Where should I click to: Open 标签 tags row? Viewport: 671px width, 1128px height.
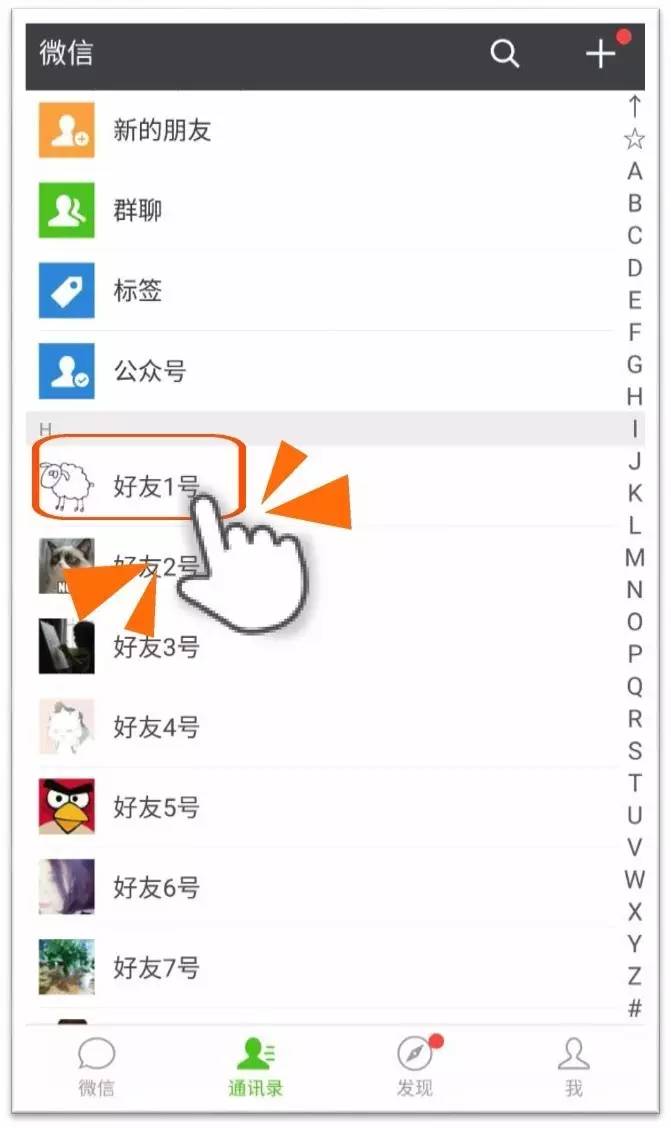[x=324, y=291]
